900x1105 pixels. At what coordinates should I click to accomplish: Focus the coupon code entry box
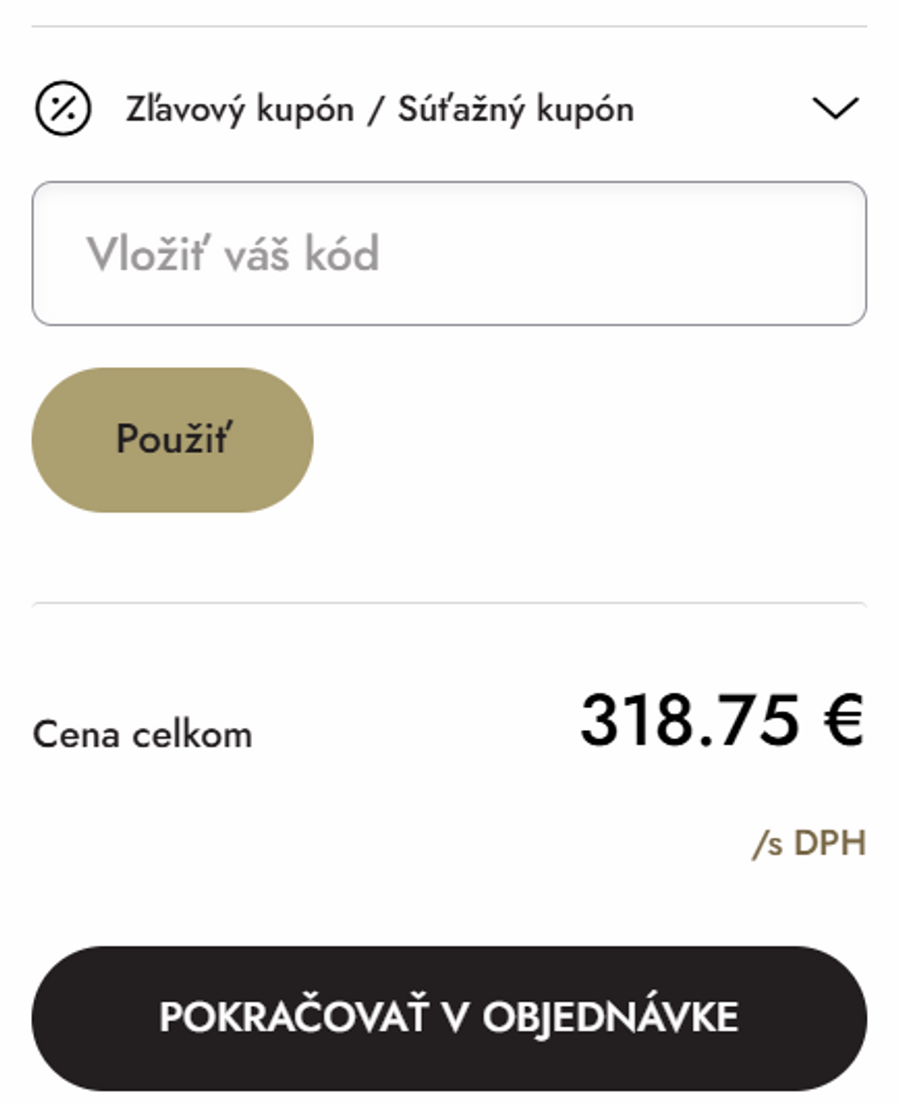coord(450,251)
